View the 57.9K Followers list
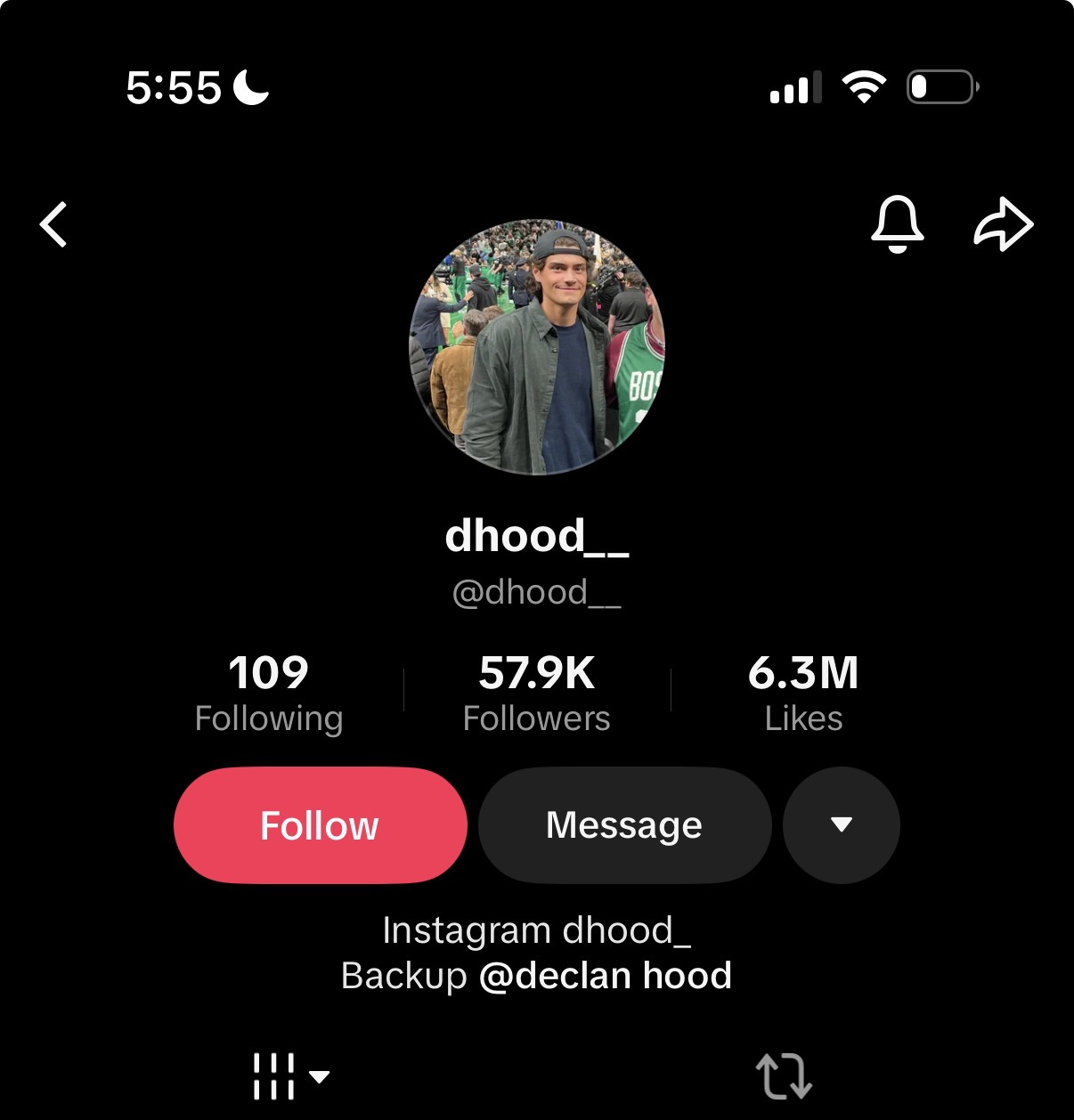The width and height of the screenshot is (1074, 1120). point(536,694)
